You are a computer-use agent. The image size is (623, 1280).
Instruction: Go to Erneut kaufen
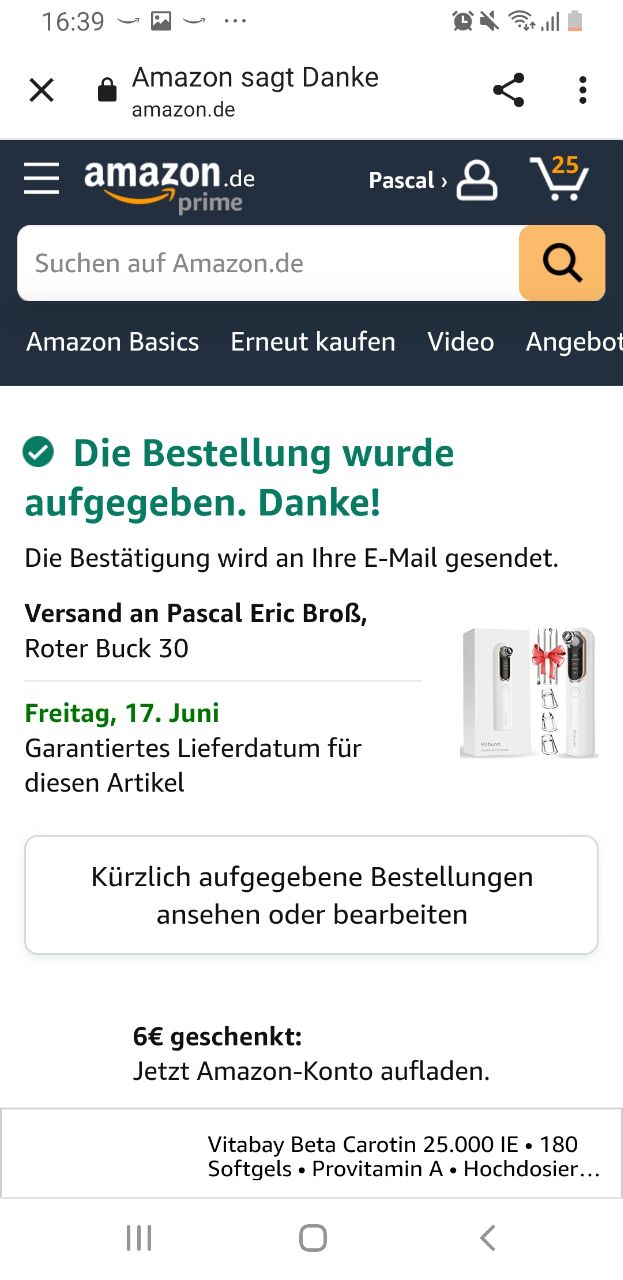[313, 342]
